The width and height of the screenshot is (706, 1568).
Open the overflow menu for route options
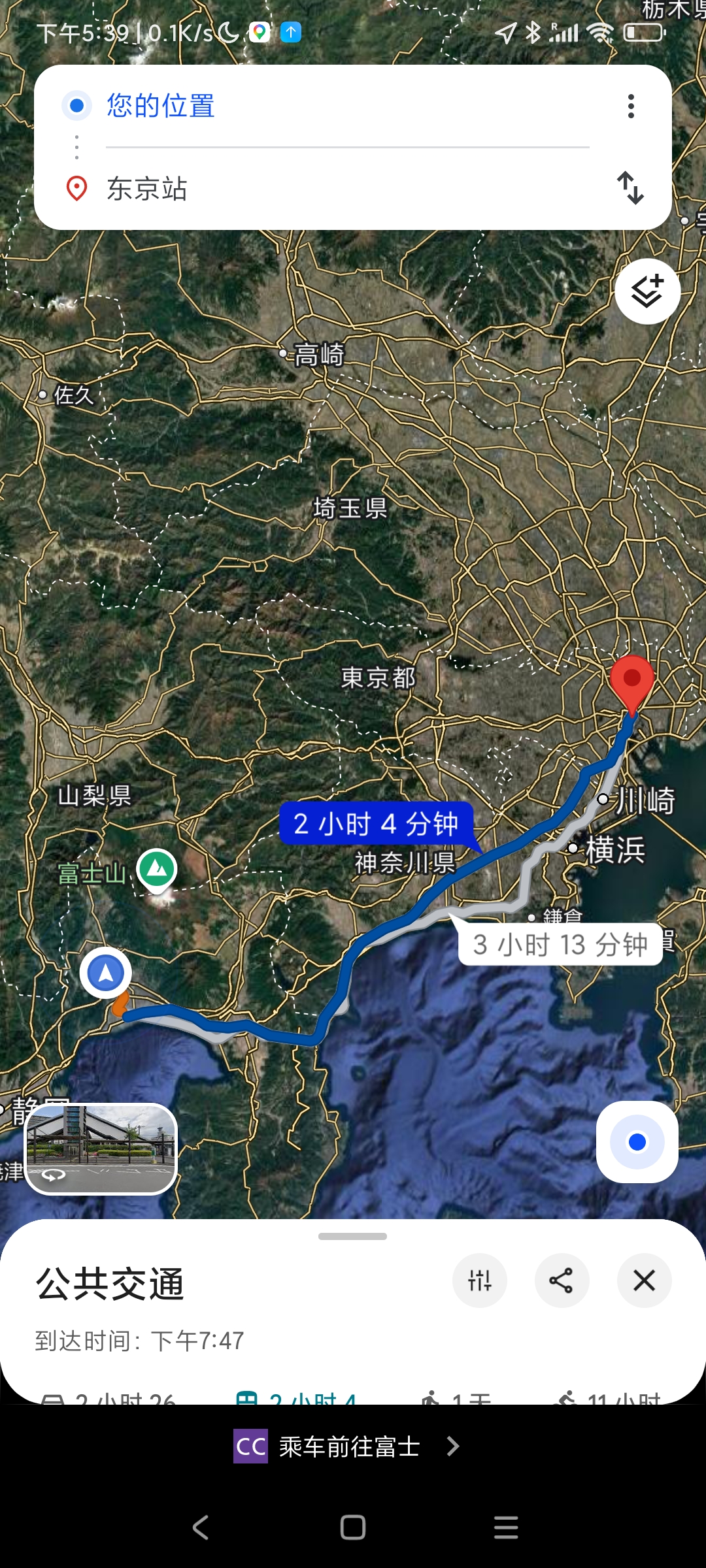click(631, 106)
